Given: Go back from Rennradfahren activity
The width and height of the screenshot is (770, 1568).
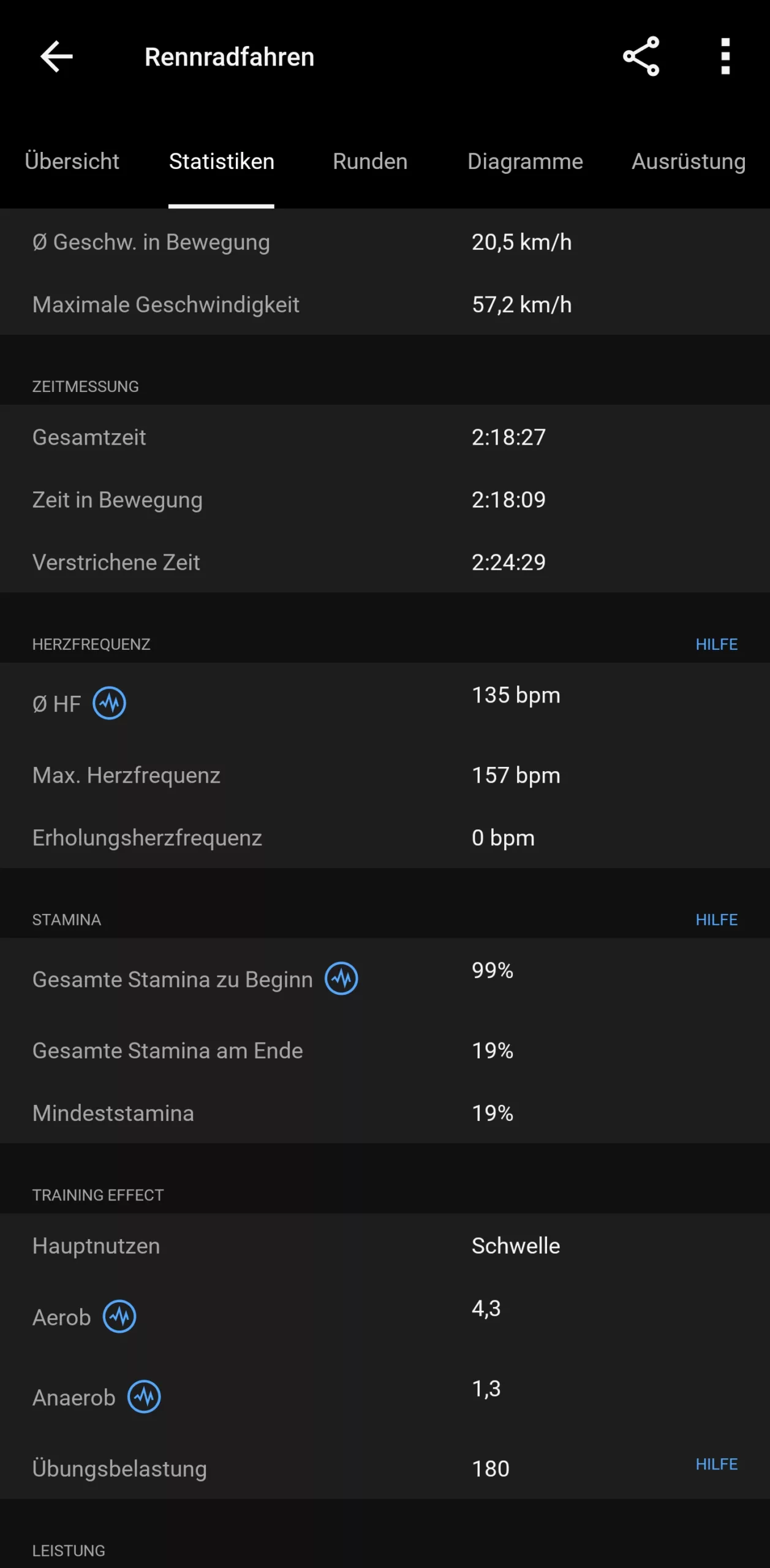Looking at the screenshot, I should 56,56.
